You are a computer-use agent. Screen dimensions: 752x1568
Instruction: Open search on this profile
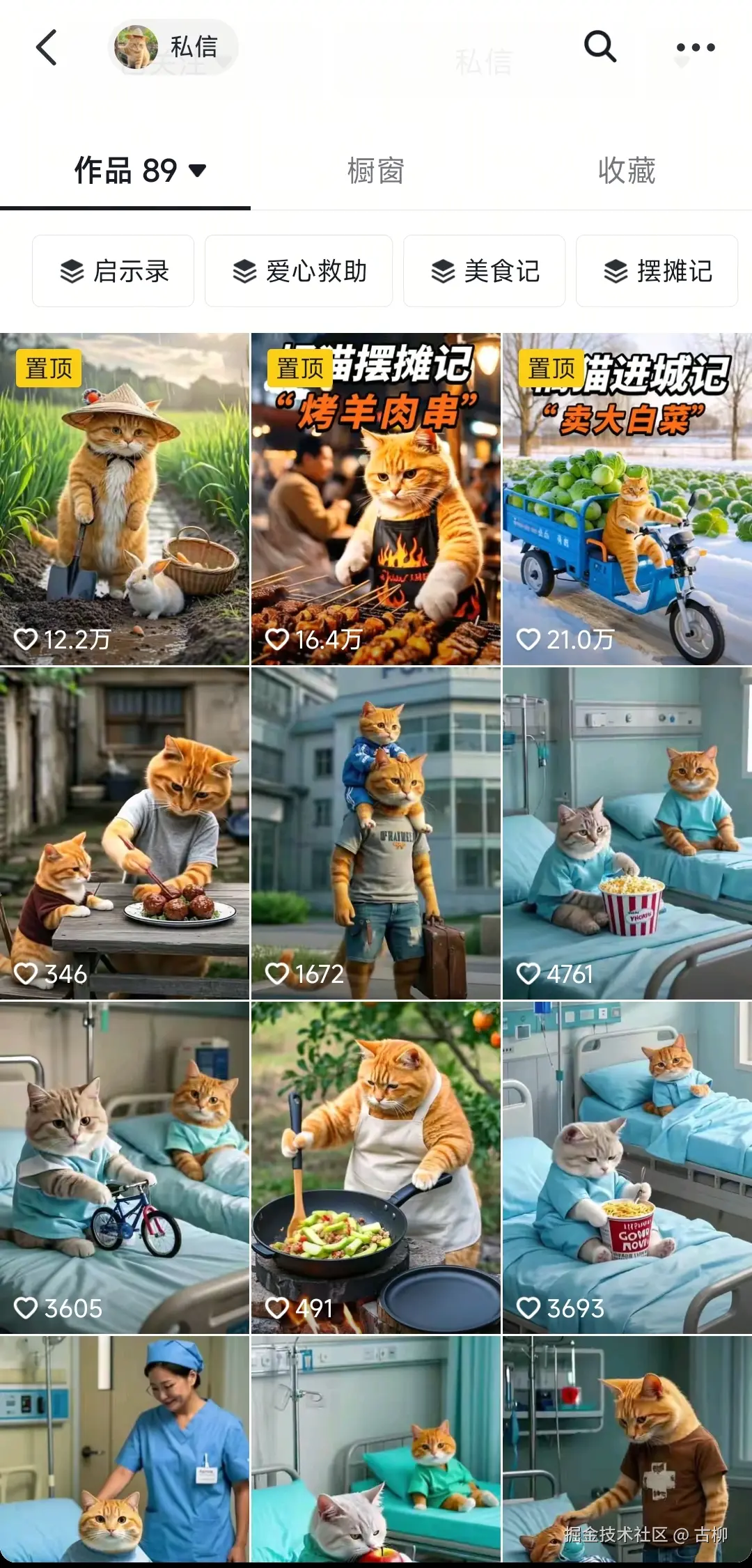point(600,47)
